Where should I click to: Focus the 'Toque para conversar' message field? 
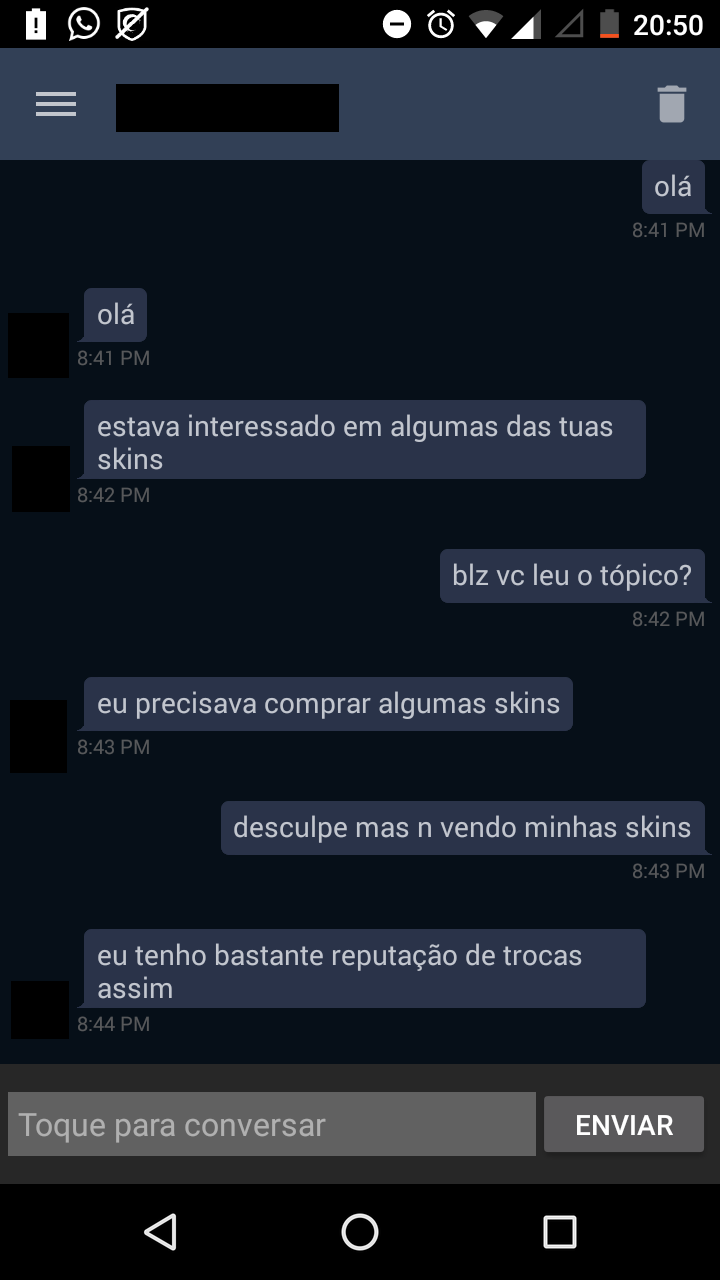pos(272,1124)
